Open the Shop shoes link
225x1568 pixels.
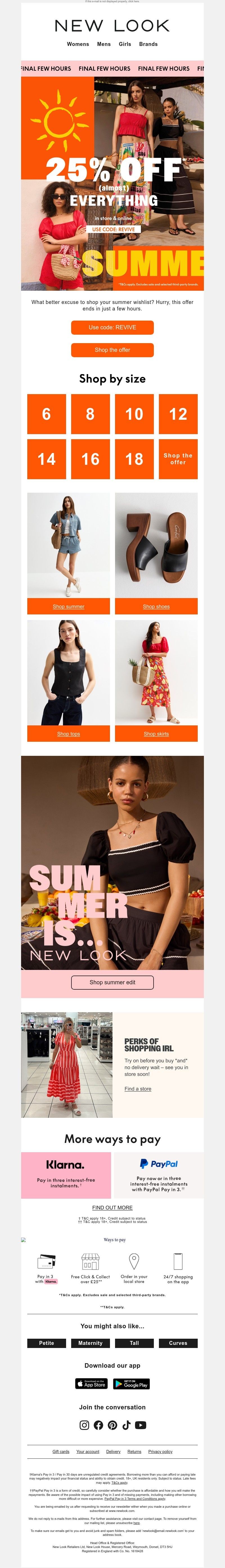pos(156,606)
